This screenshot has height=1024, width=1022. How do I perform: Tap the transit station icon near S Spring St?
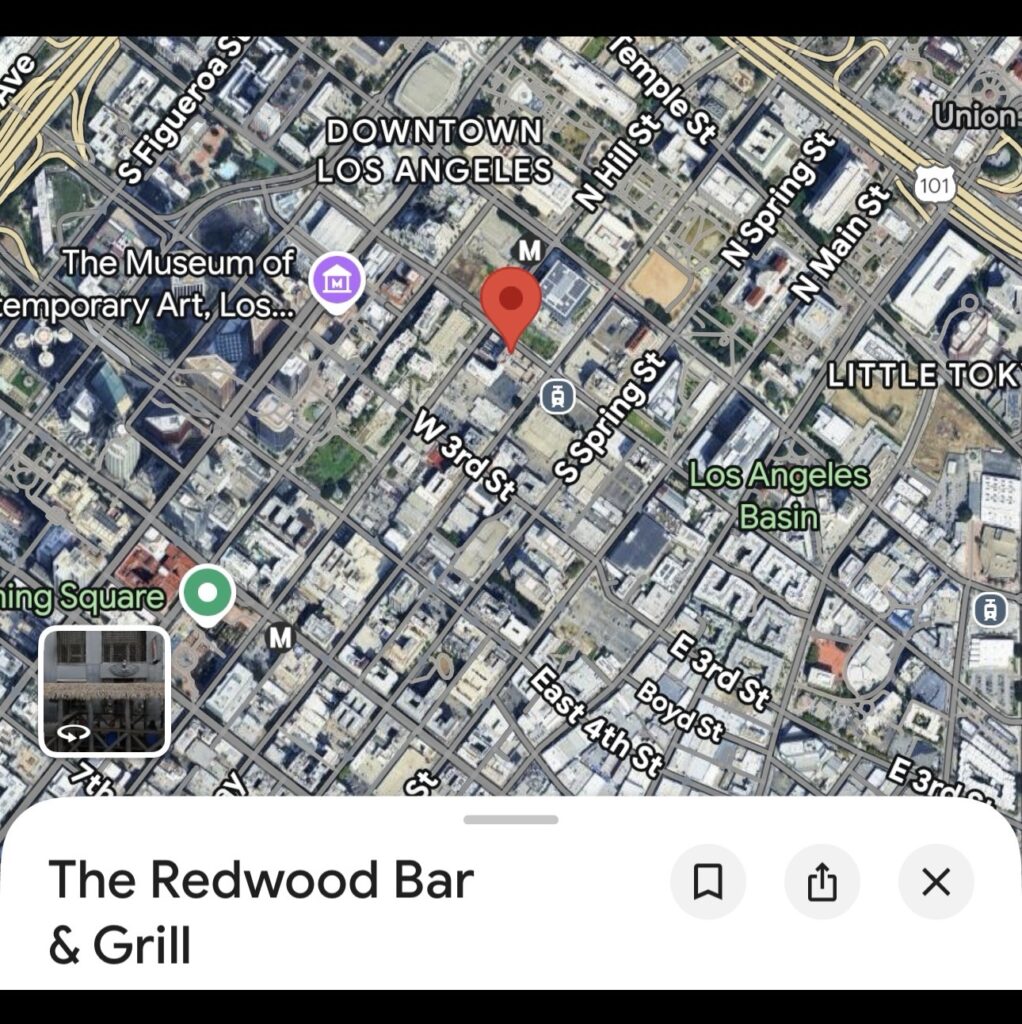[x=558, y=397]
